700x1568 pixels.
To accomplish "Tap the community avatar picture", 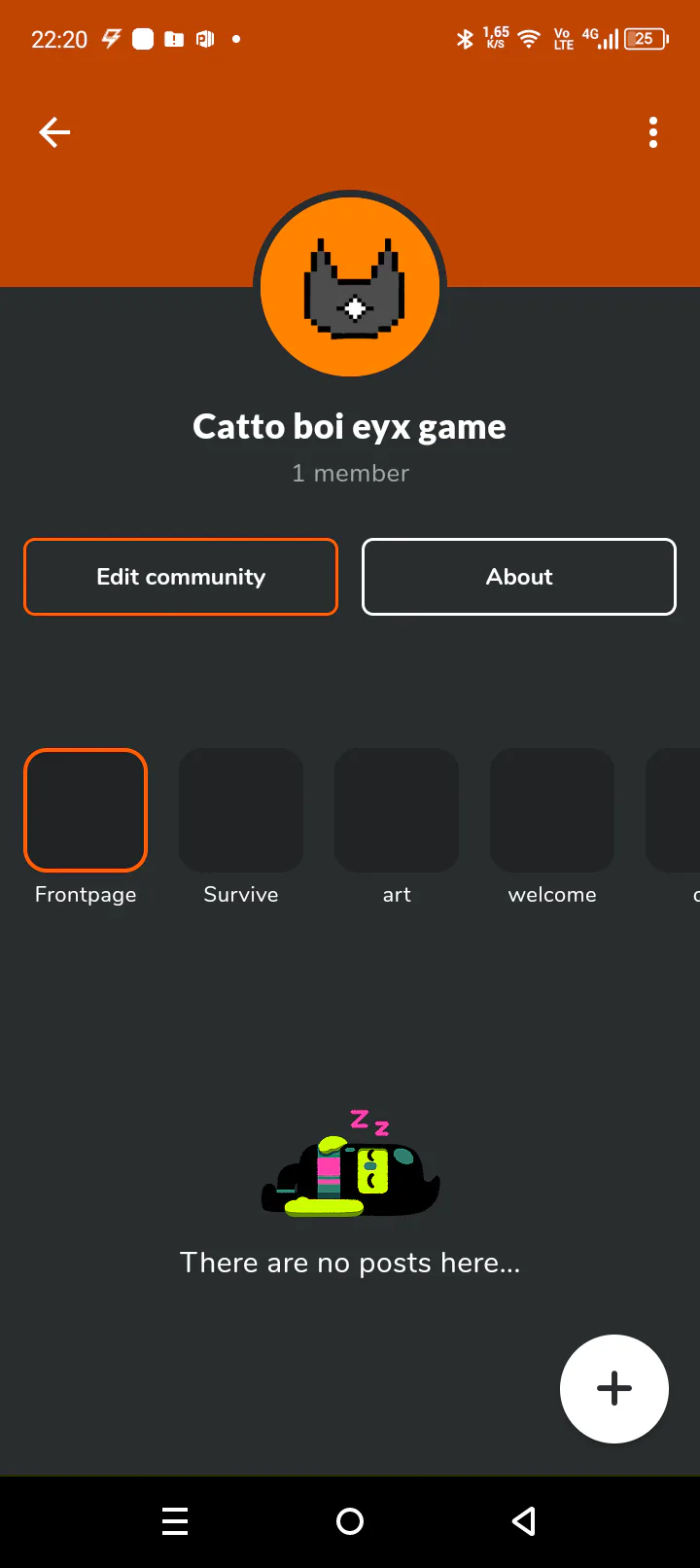I will [350, 287].
